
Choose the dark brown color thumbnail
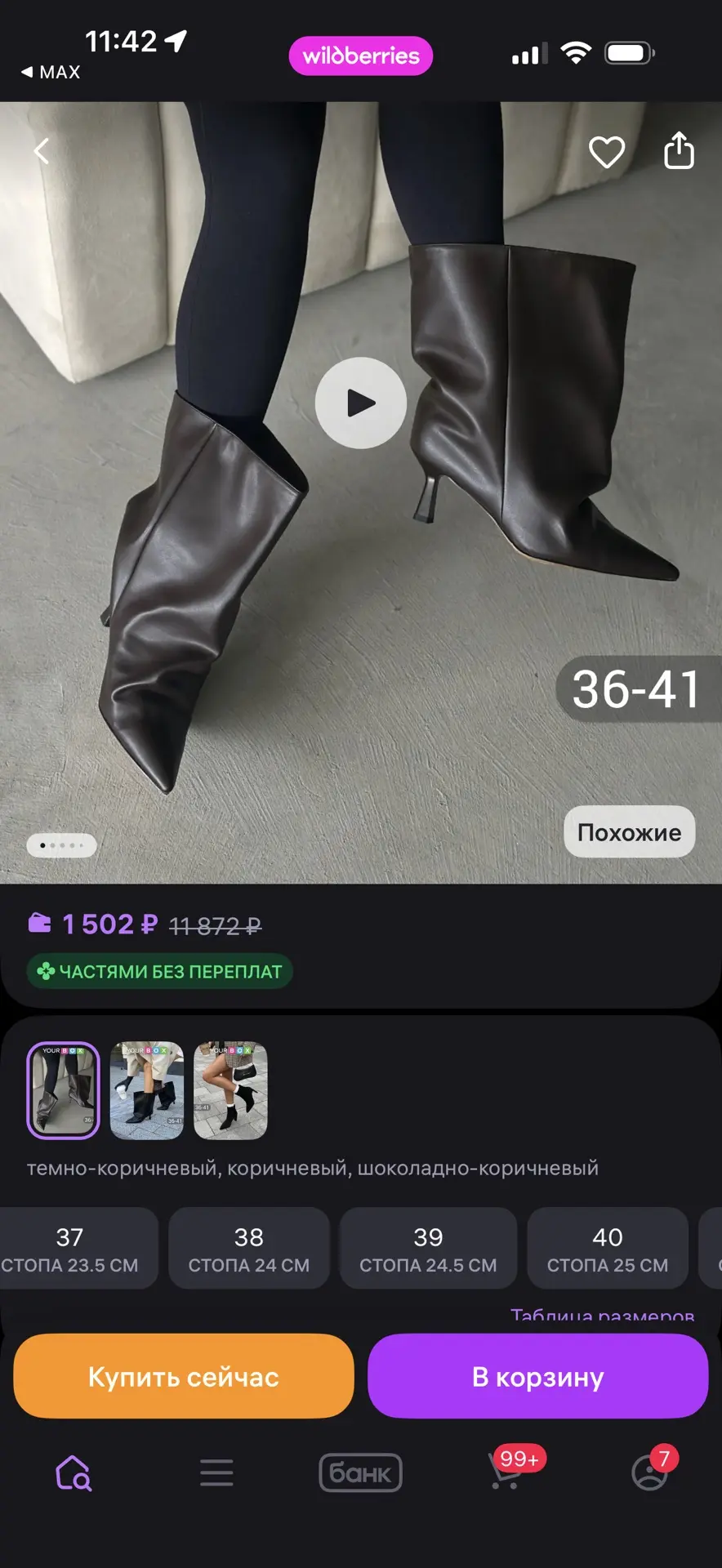point(64,1090)
